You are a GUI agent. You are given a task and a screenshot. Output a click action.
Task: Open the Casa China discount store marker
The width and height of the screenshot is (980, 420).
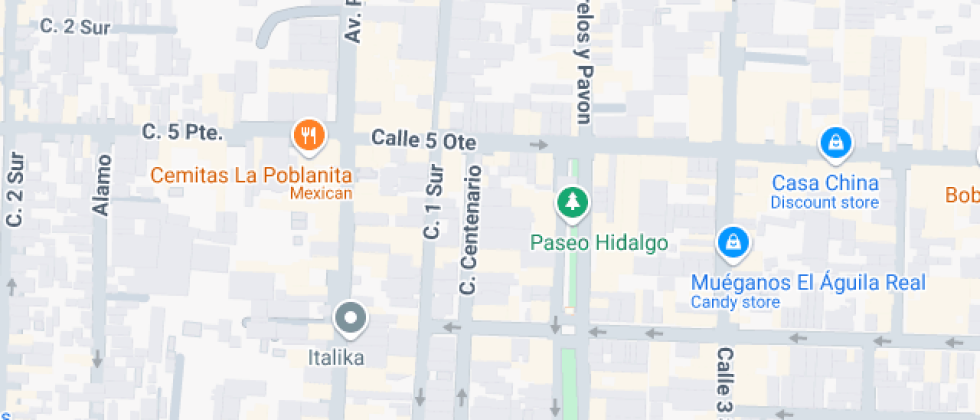point(835,144)
